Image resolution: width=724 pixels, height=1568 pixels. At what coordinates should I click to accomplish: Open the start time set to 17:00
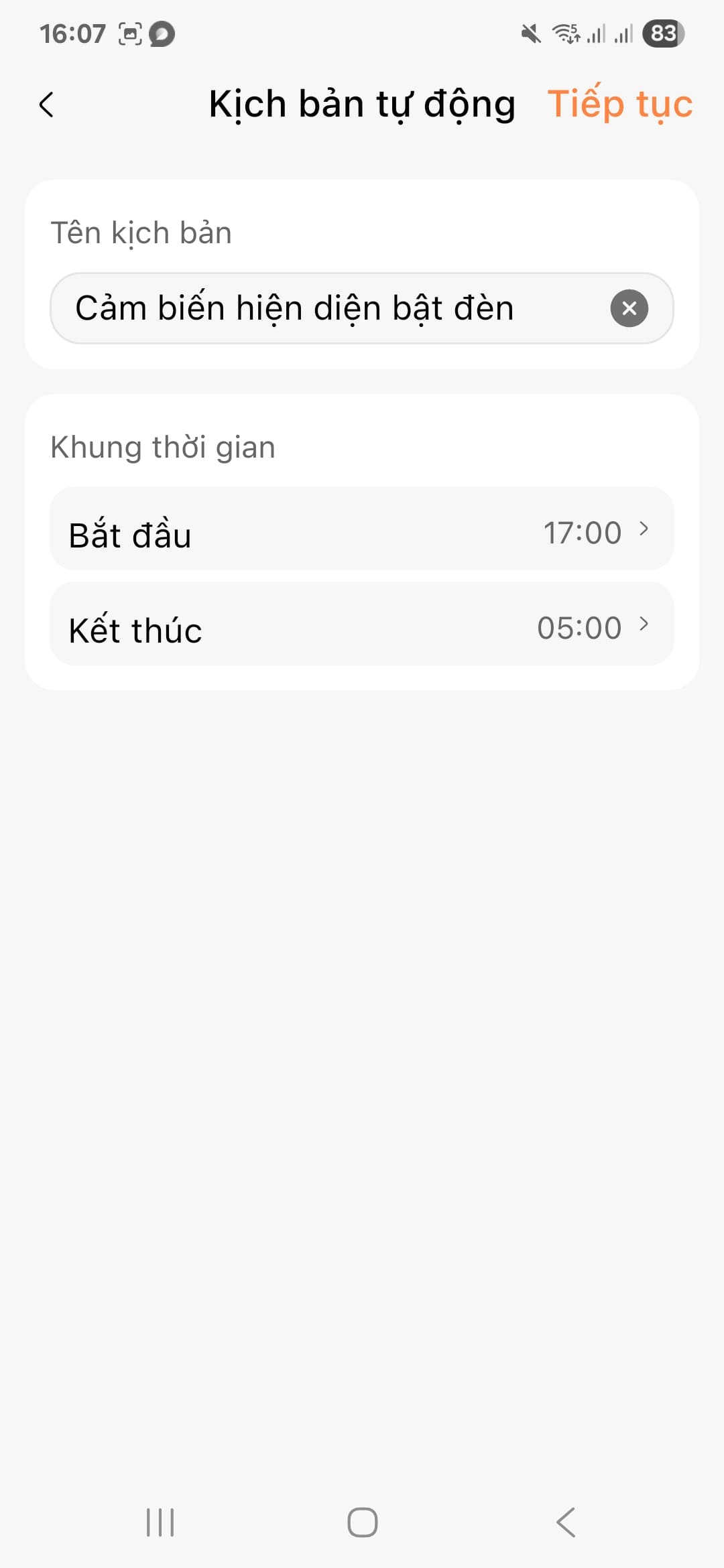(581, 531)
